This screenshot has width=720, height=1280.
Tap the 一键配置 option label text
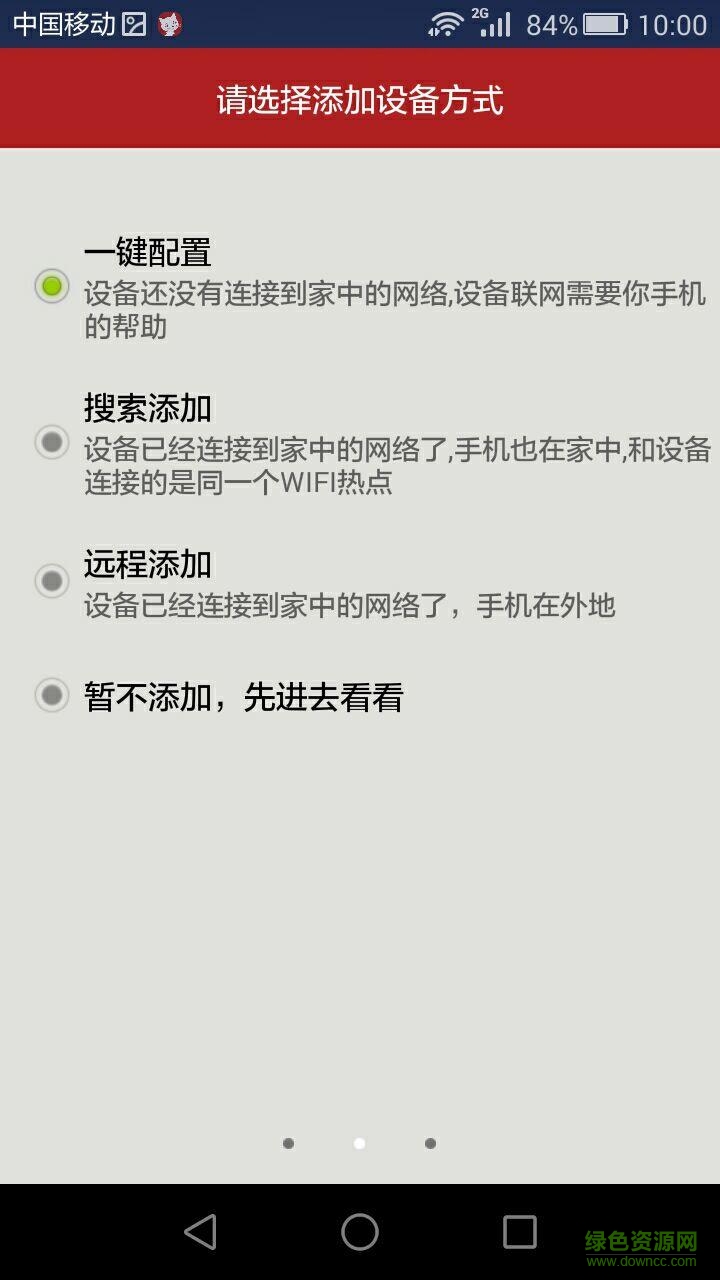pos(145,254)
